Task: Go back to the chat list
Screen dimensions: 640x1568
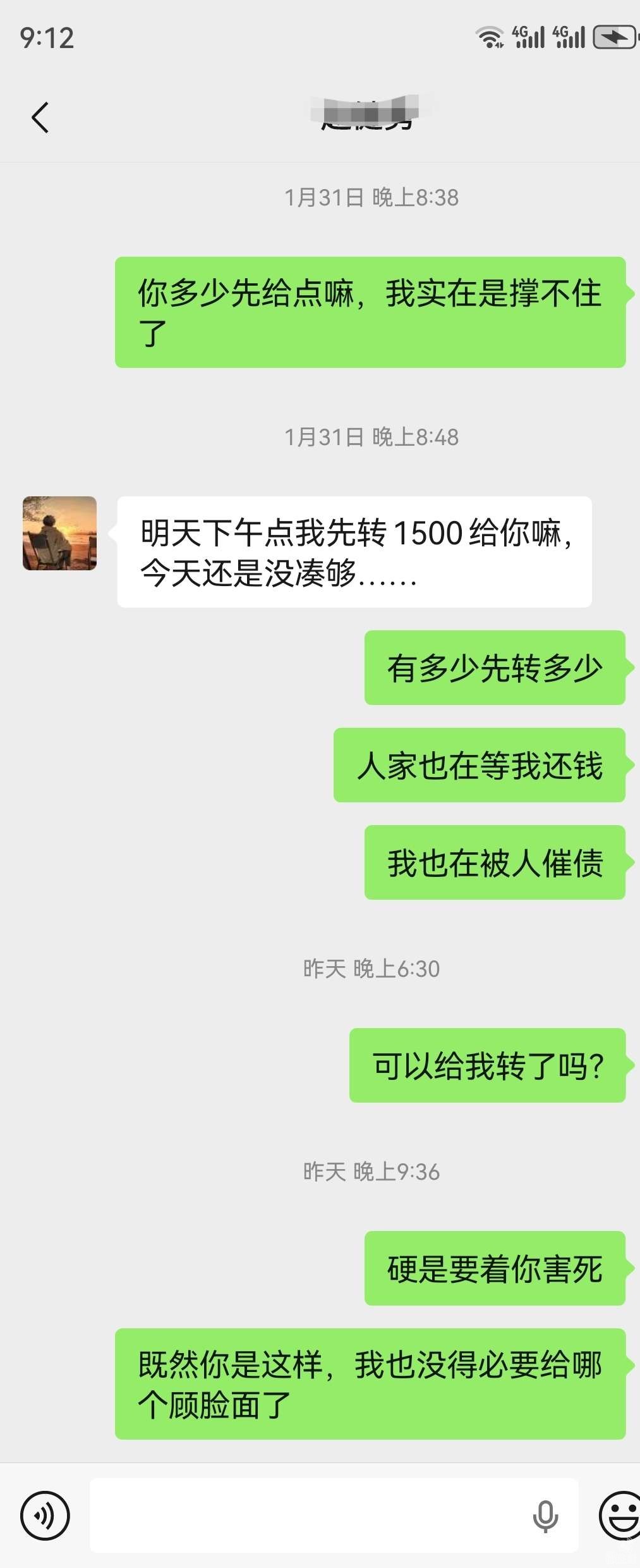Action: click(40, 118)
